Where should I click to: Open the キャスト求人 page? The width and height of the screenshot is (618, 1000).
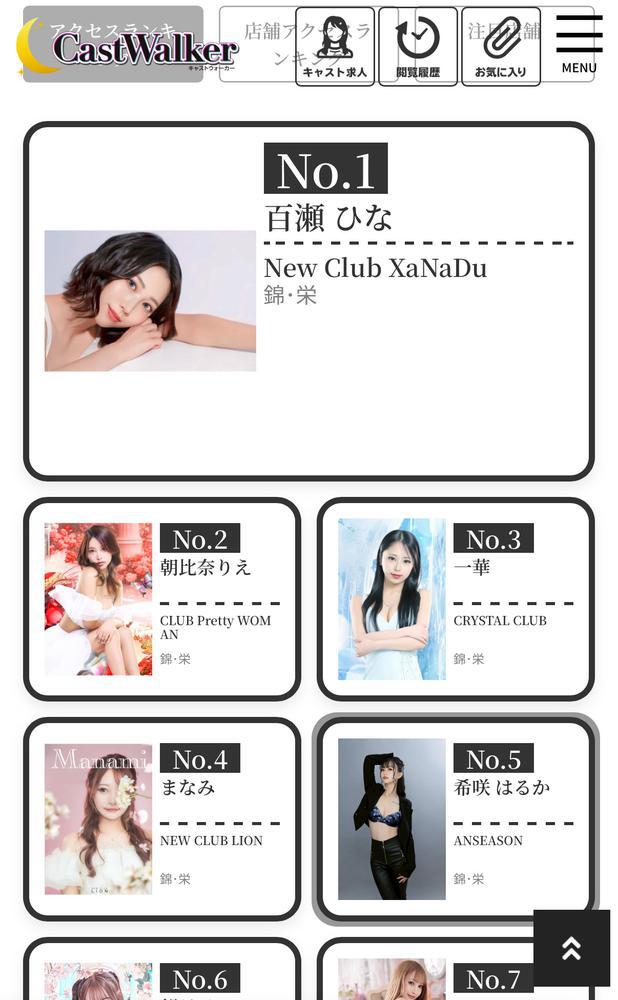[x=334, y=46]
